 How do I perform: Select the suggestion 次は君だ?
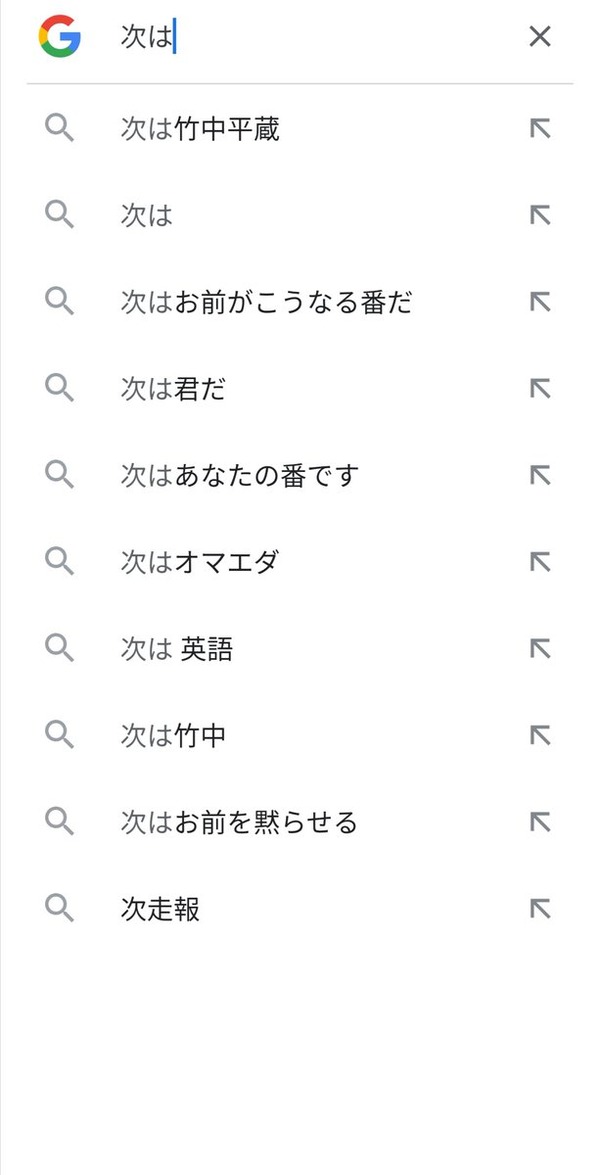click(300, 389)
